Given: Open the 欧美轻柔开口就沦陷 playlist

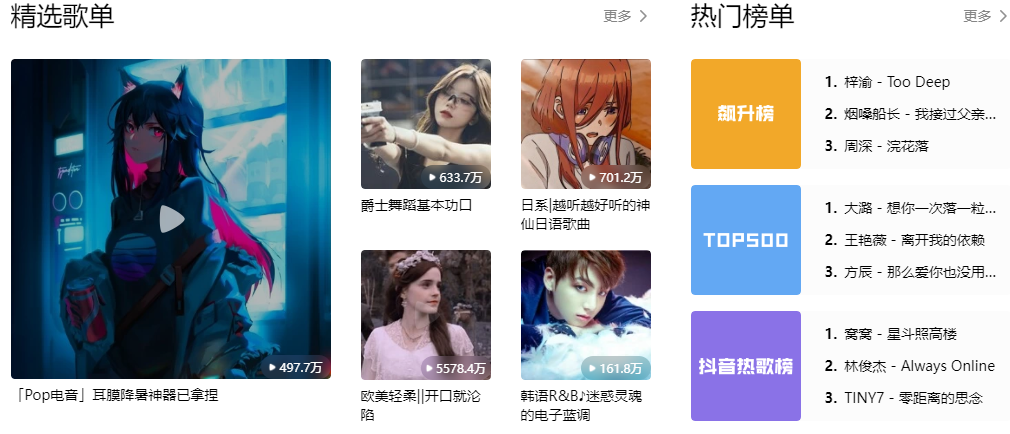Looking at the screenshot, I should click(425, 314).
